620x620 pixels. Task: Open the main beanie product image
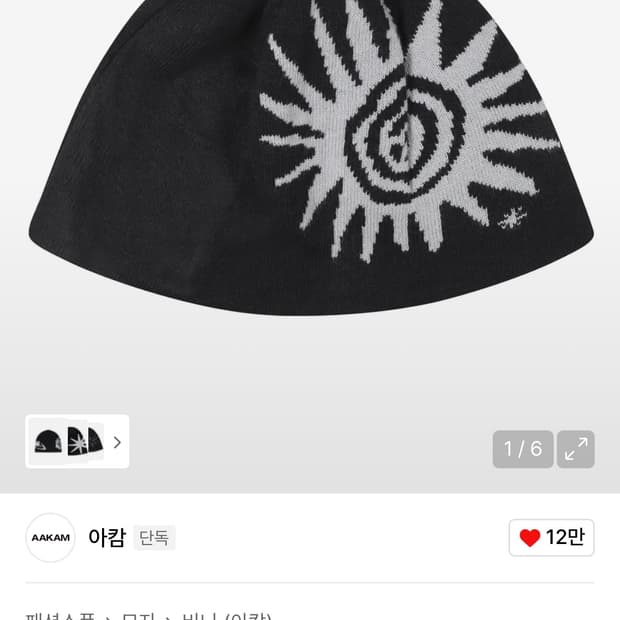coord(311,158)
